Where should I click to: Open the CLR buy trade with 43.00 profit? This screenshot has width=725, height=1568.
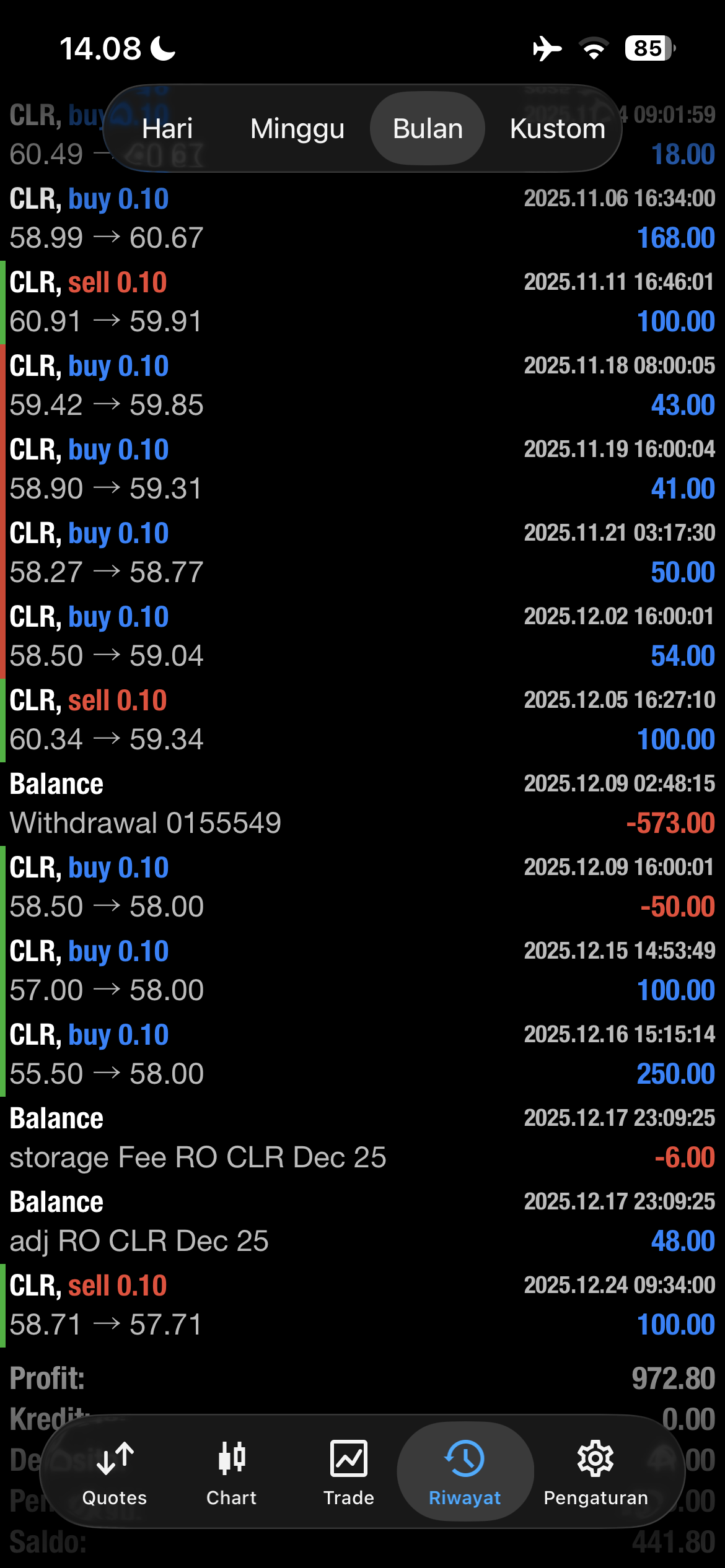click(x=362, y=386)
